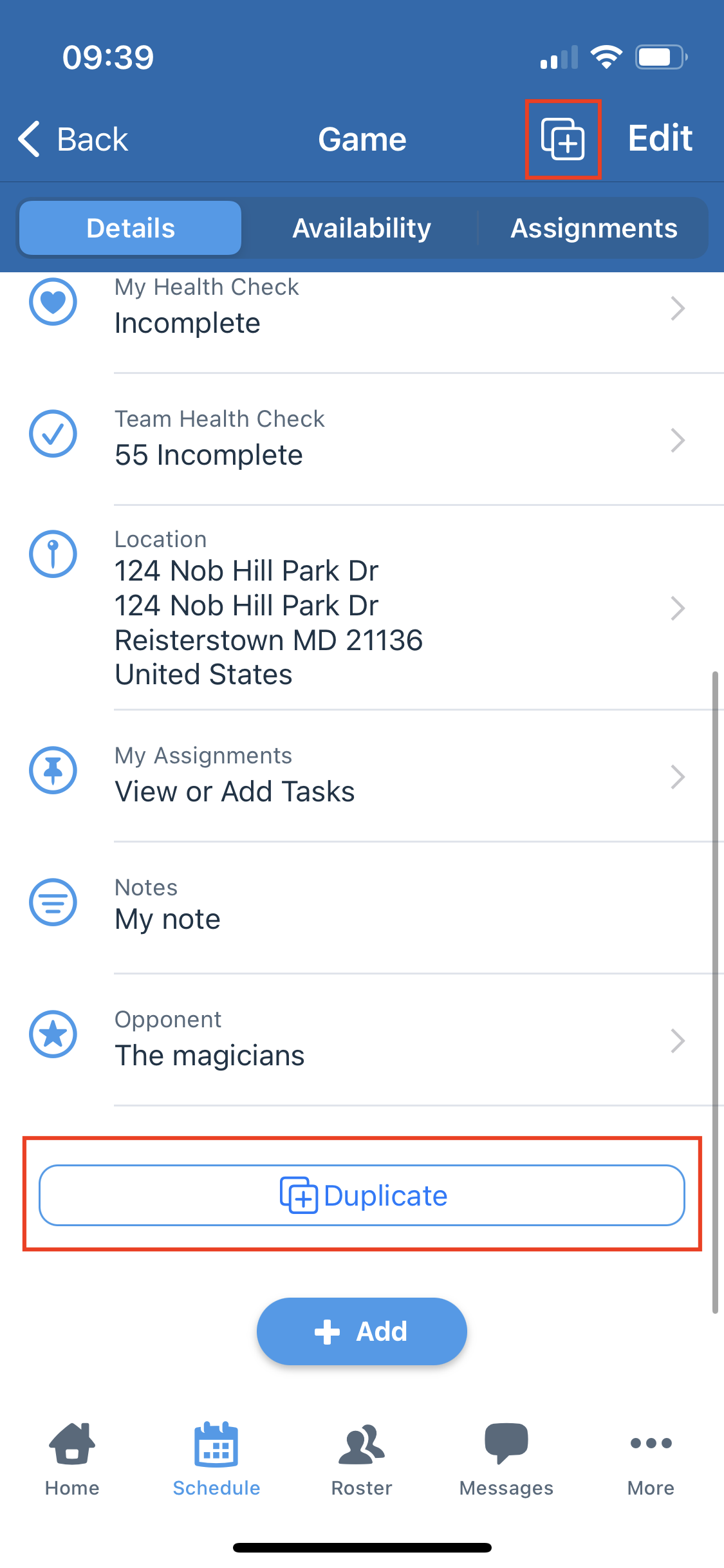The height and width of the screenshot is (1568, 724).
Task: Switch to the Availability tab
Action: point(362,228)
